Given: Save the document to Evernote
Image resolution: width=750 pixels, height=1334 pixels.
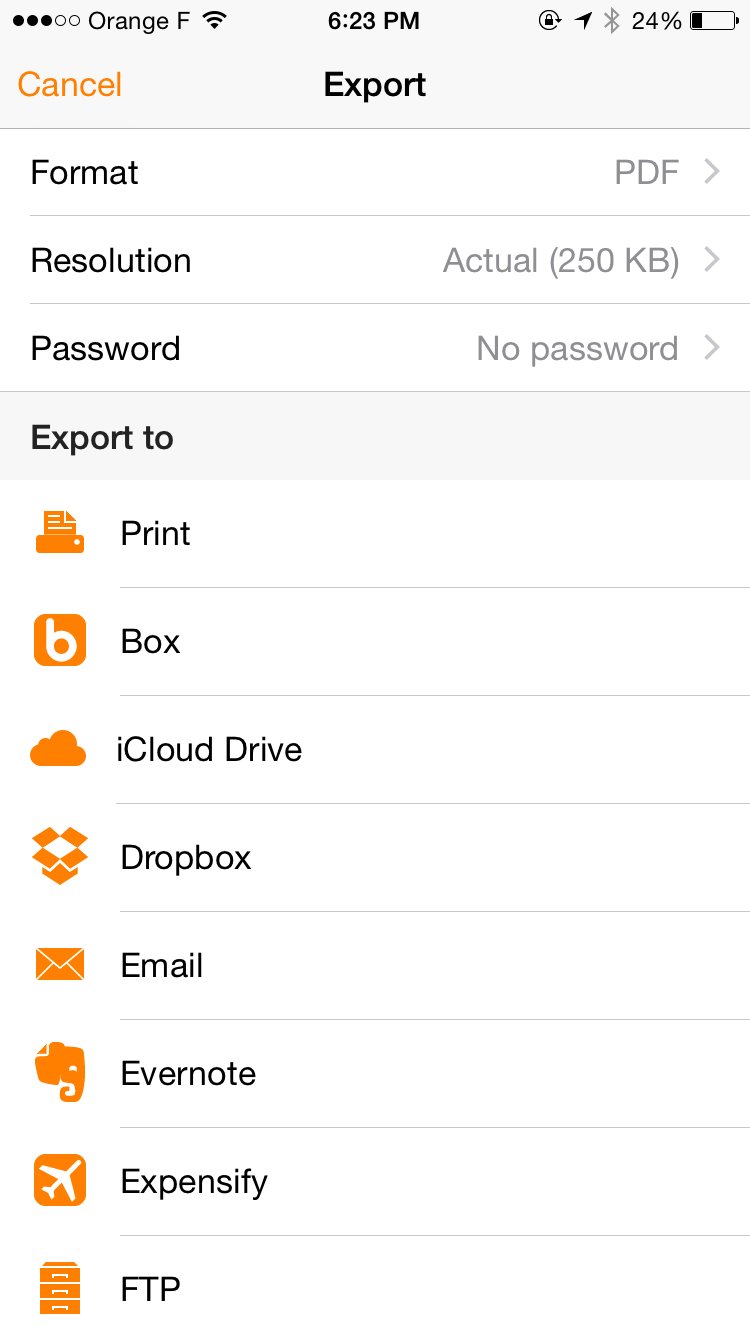Looking at the screenshot, I should click(x=375, y=1074).
